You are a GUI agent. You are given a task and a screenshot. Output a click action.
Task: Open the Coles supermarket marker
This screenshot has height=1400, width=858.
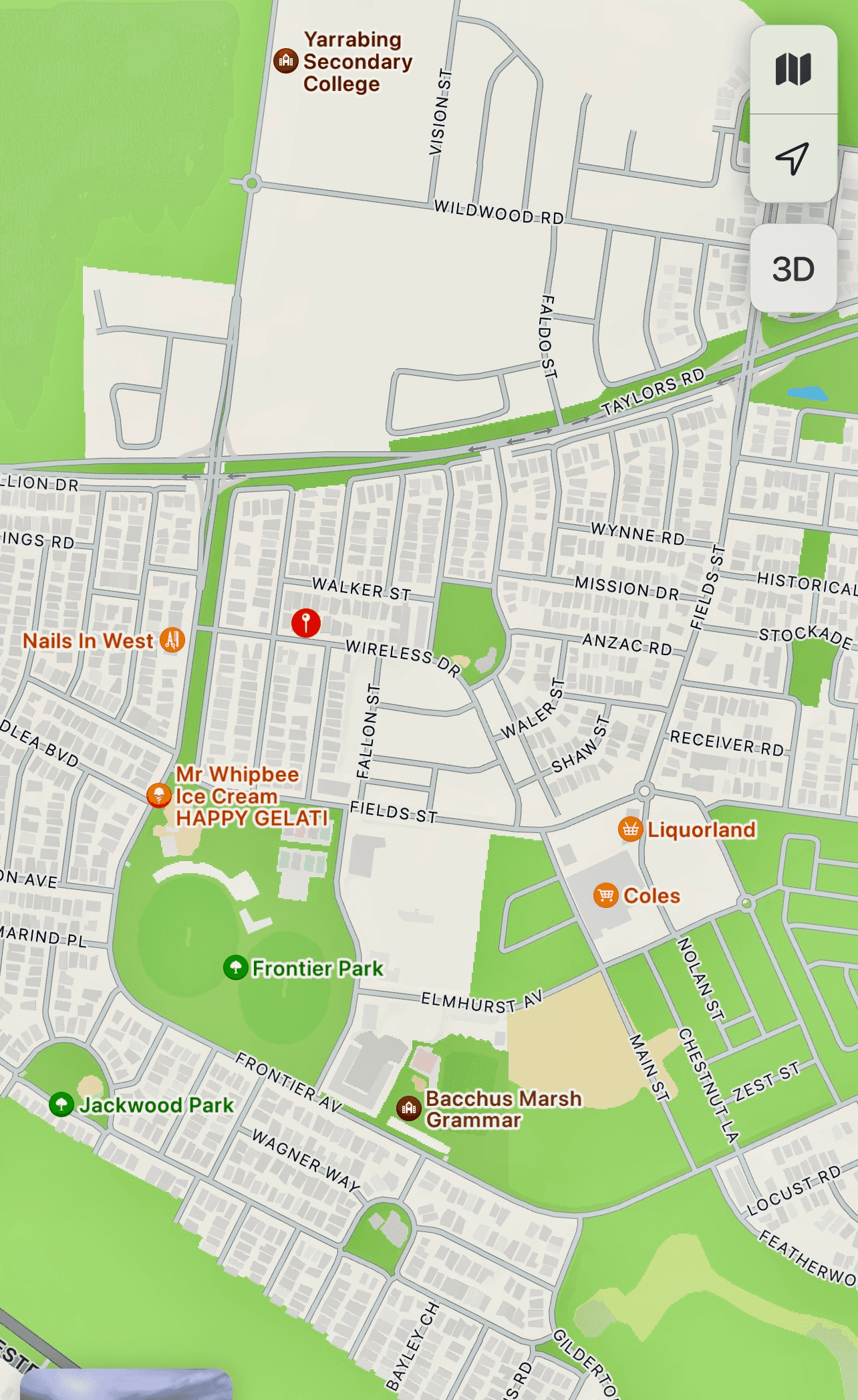(x=606, y=895)
